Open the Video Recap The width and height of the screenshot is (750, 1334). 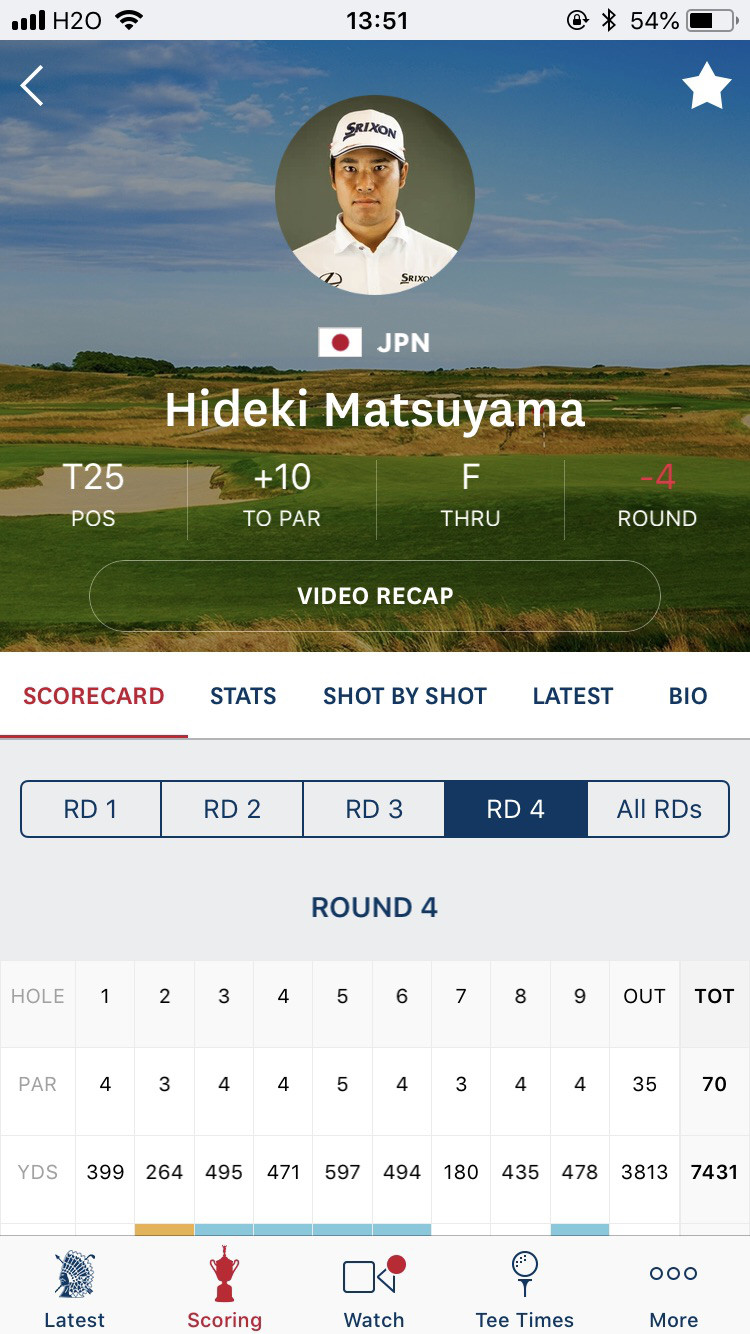click(x=375, y=596)
